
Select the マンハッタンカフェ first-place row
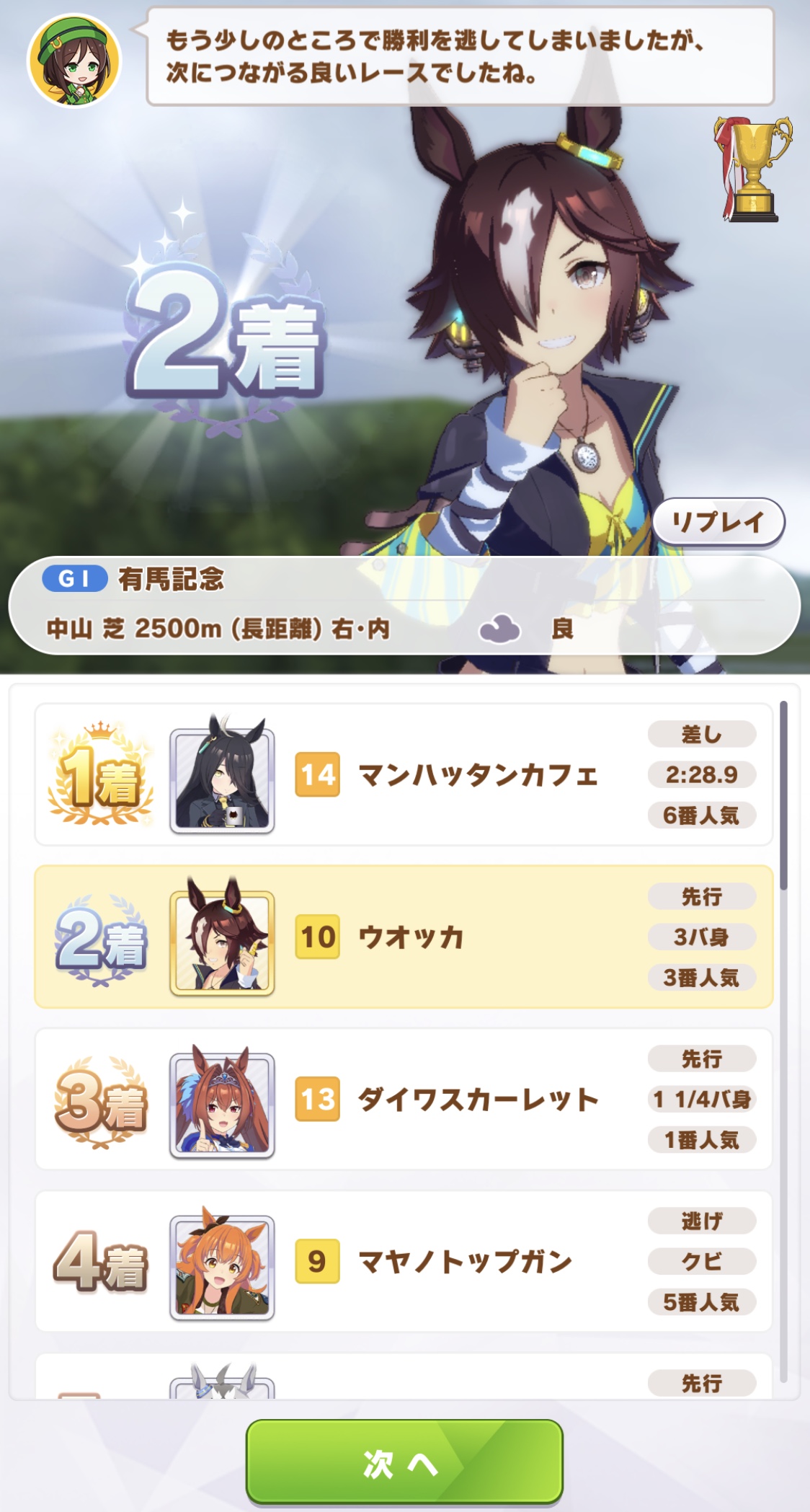[x=404, y=774]
